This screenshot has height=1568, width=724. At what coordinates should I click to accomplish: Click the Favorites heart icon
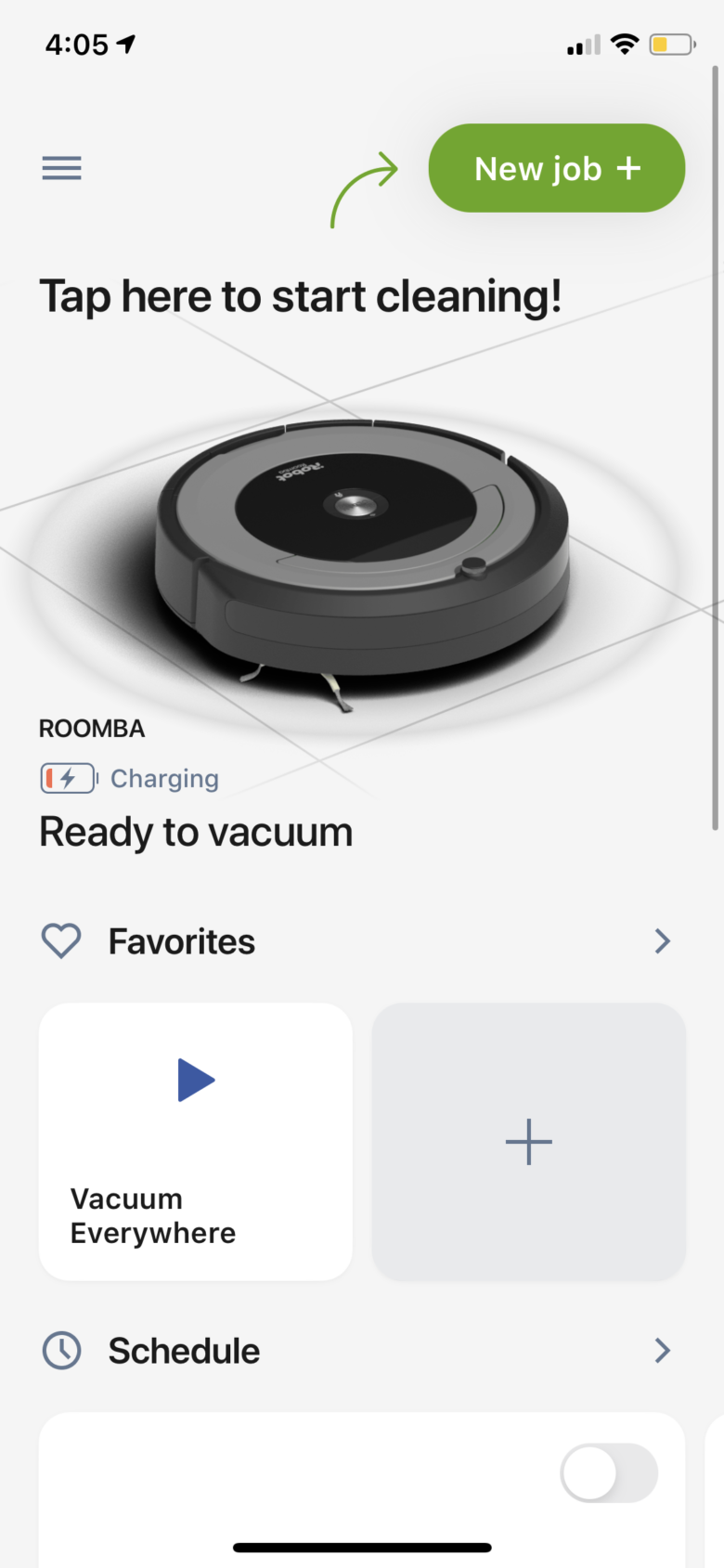[x=60, y=940]
